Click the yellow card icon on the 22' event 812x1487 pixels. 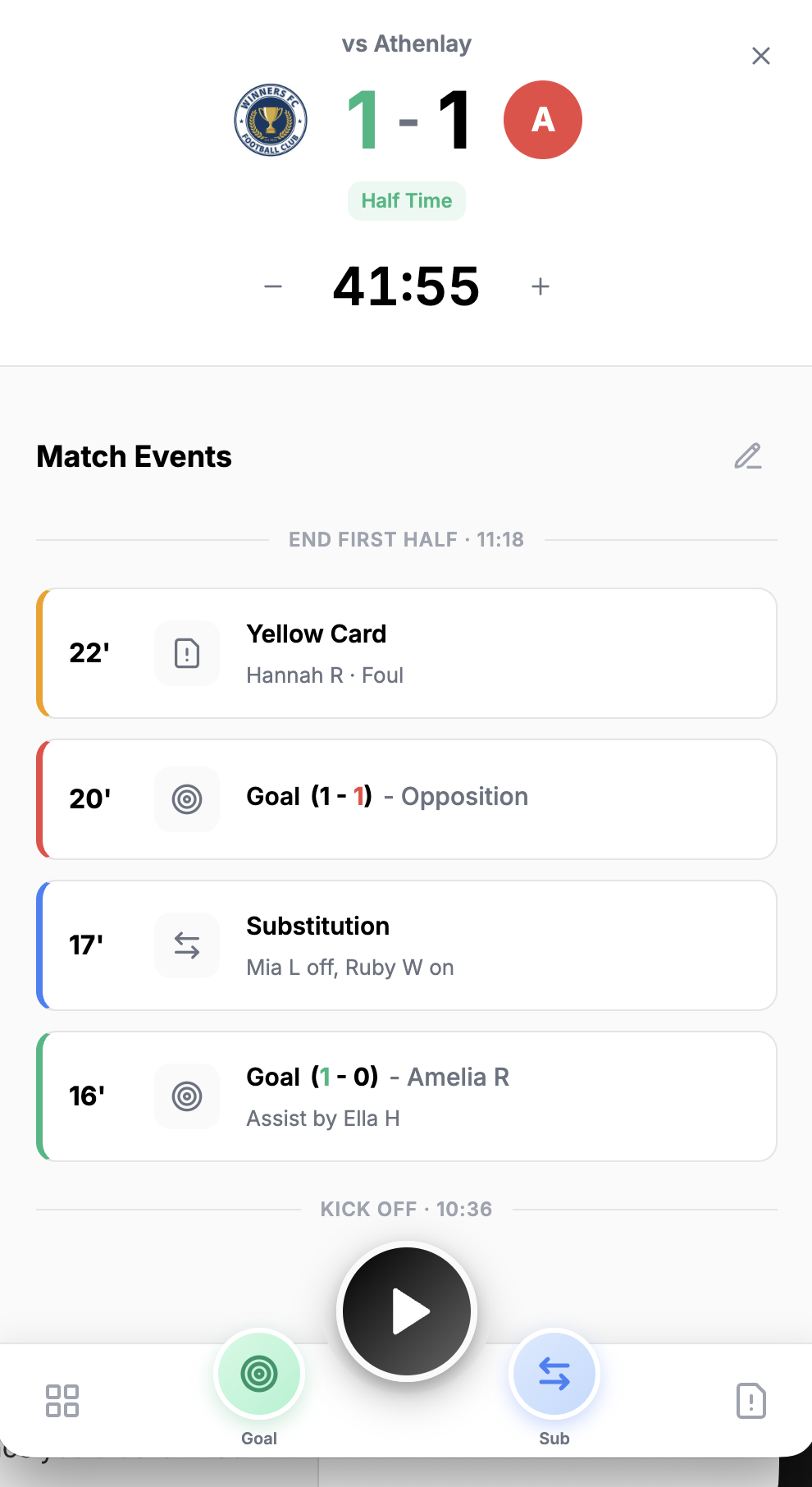(x=186, y=653)
